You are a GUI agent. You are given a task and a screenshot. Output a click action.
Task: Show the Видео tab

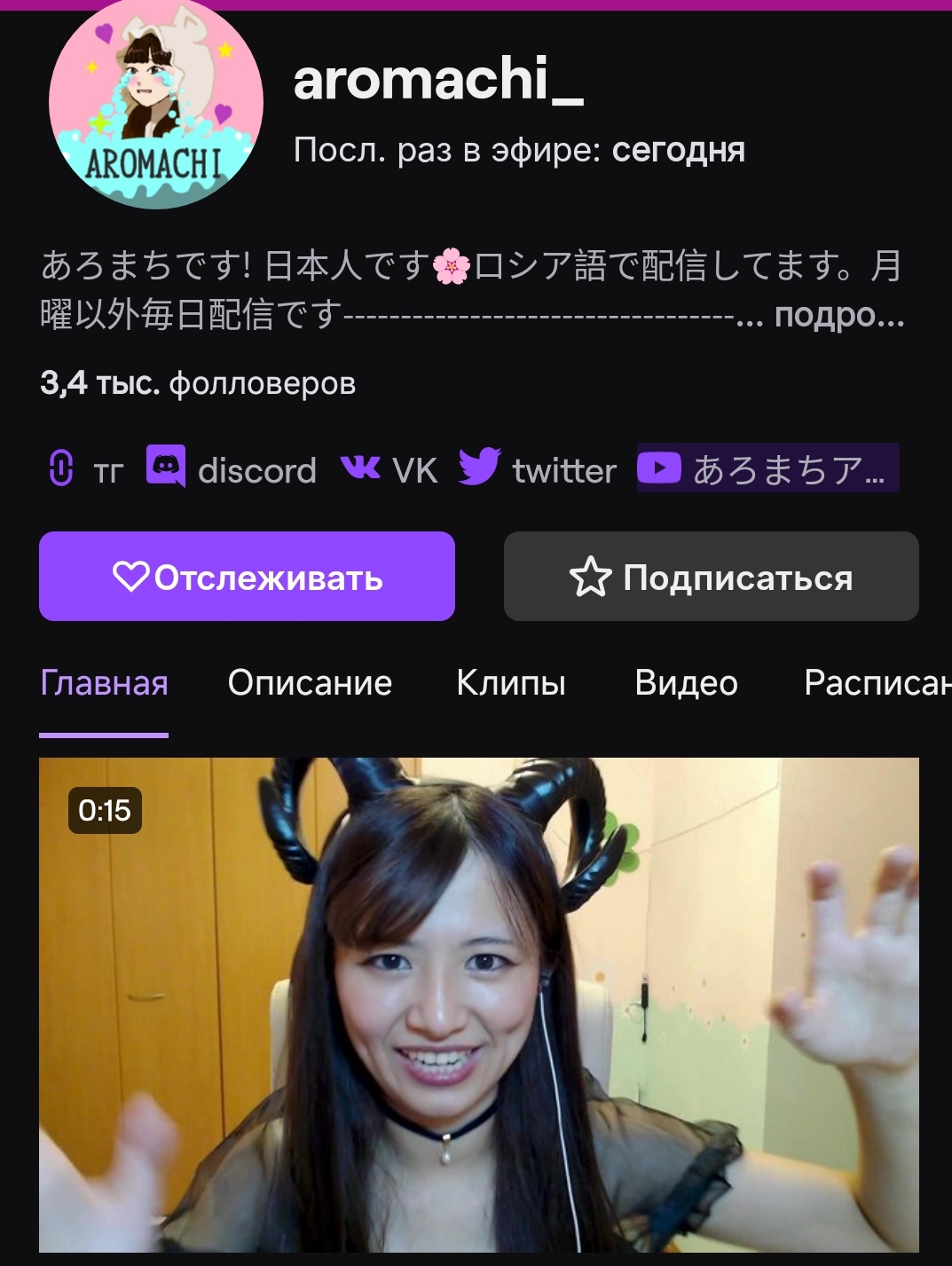(x=686, y=683)
